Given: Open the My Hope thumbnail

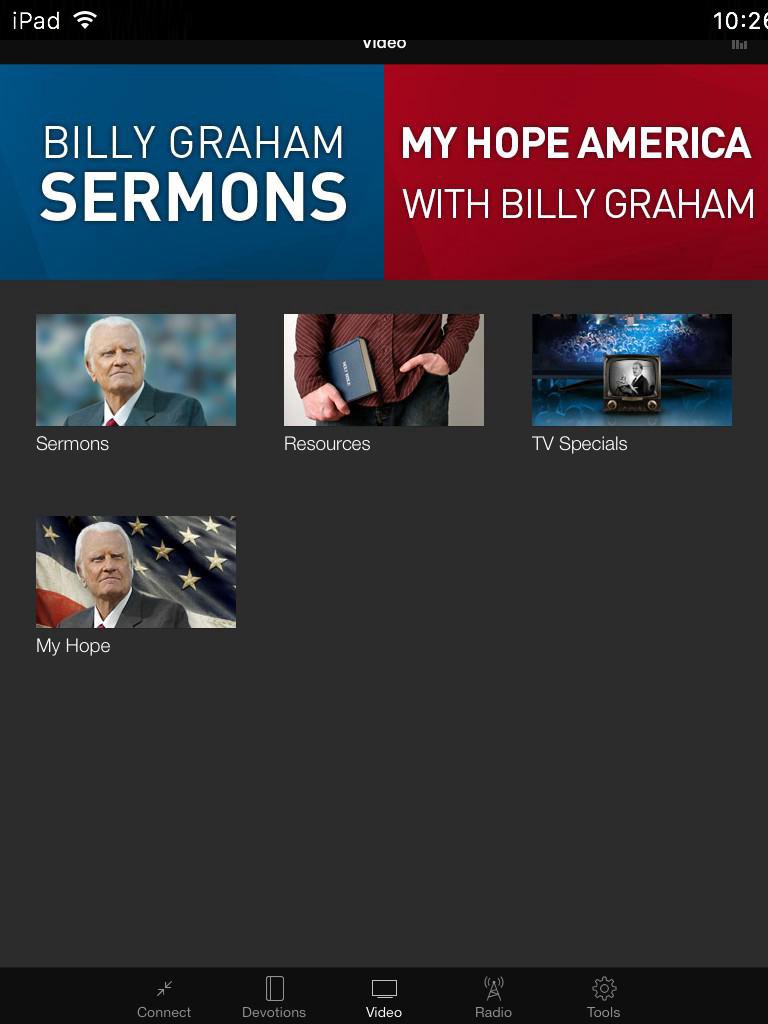Looking at the screenshot, I should pyautogui.click(x=136, y=571).
